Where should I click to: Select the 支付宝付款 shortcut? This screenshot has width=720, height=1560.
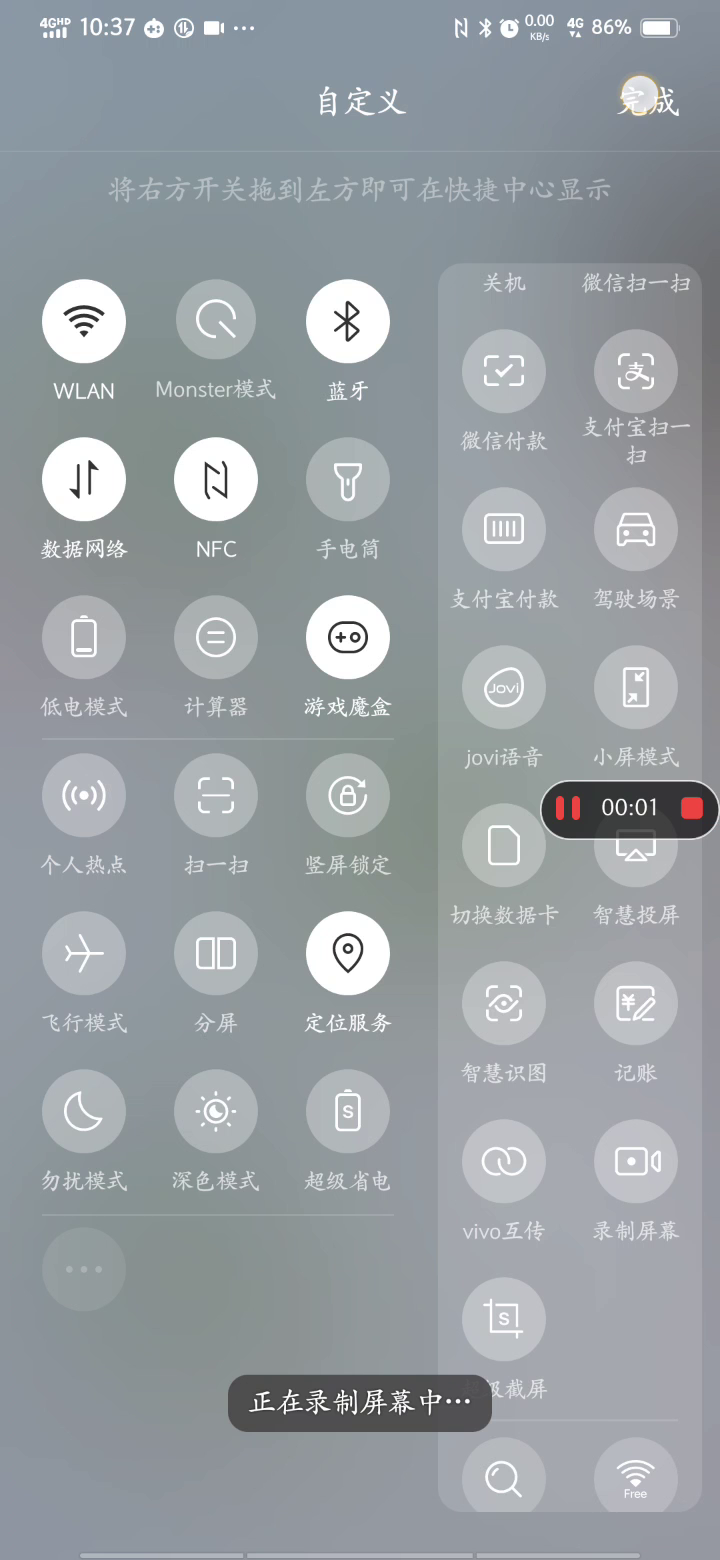tap(504, 529)
